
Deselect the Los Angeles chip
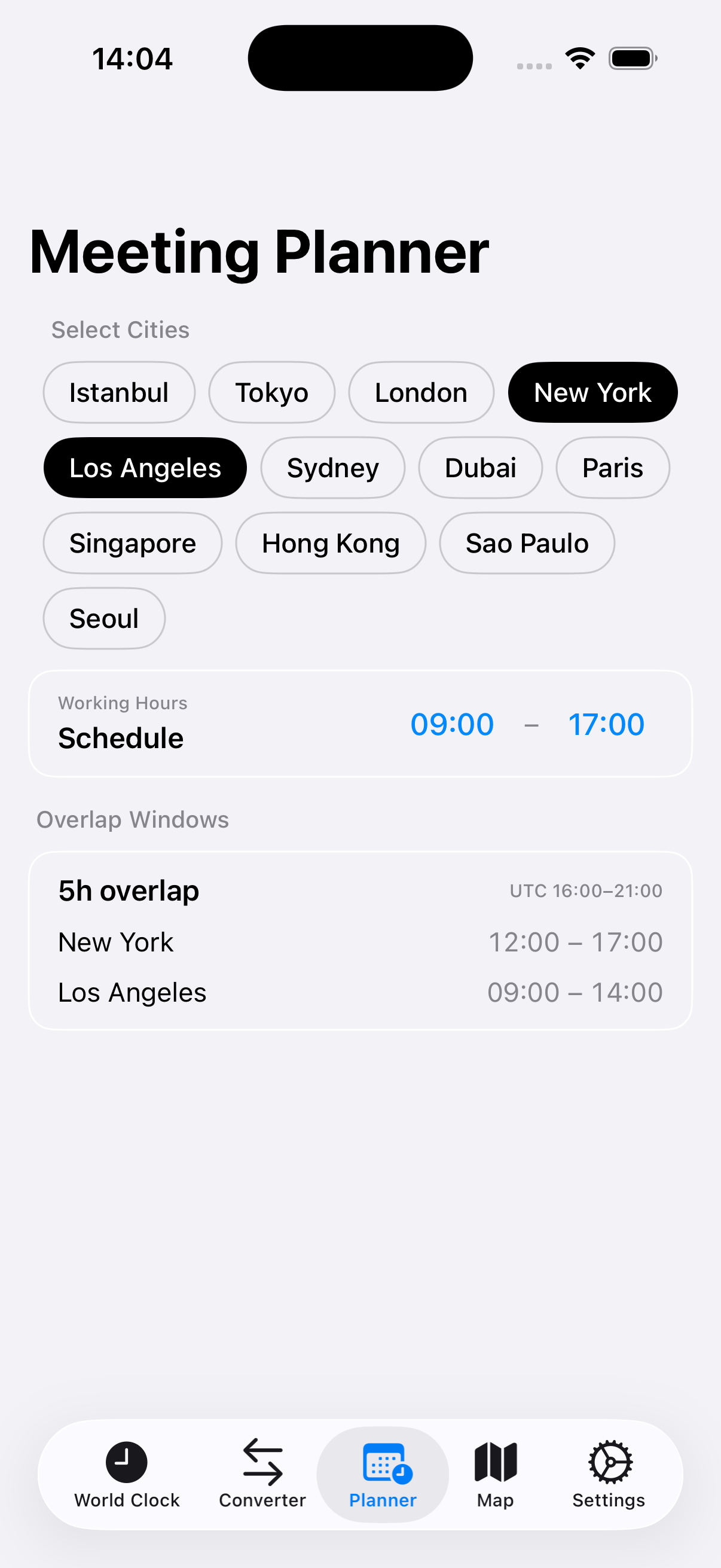click(145, 468)
